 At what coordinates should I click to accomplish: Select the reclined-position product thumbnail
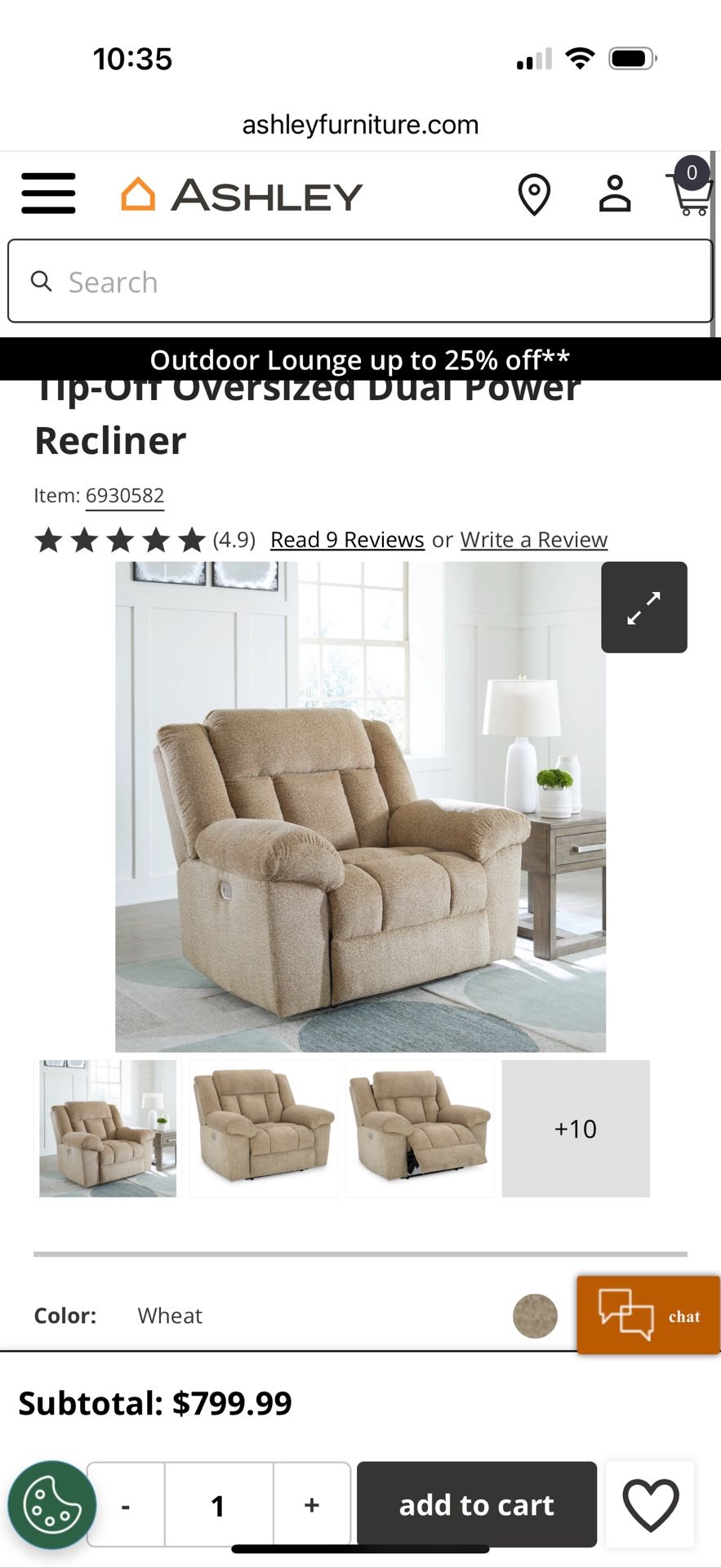[x=419, y=1129]
